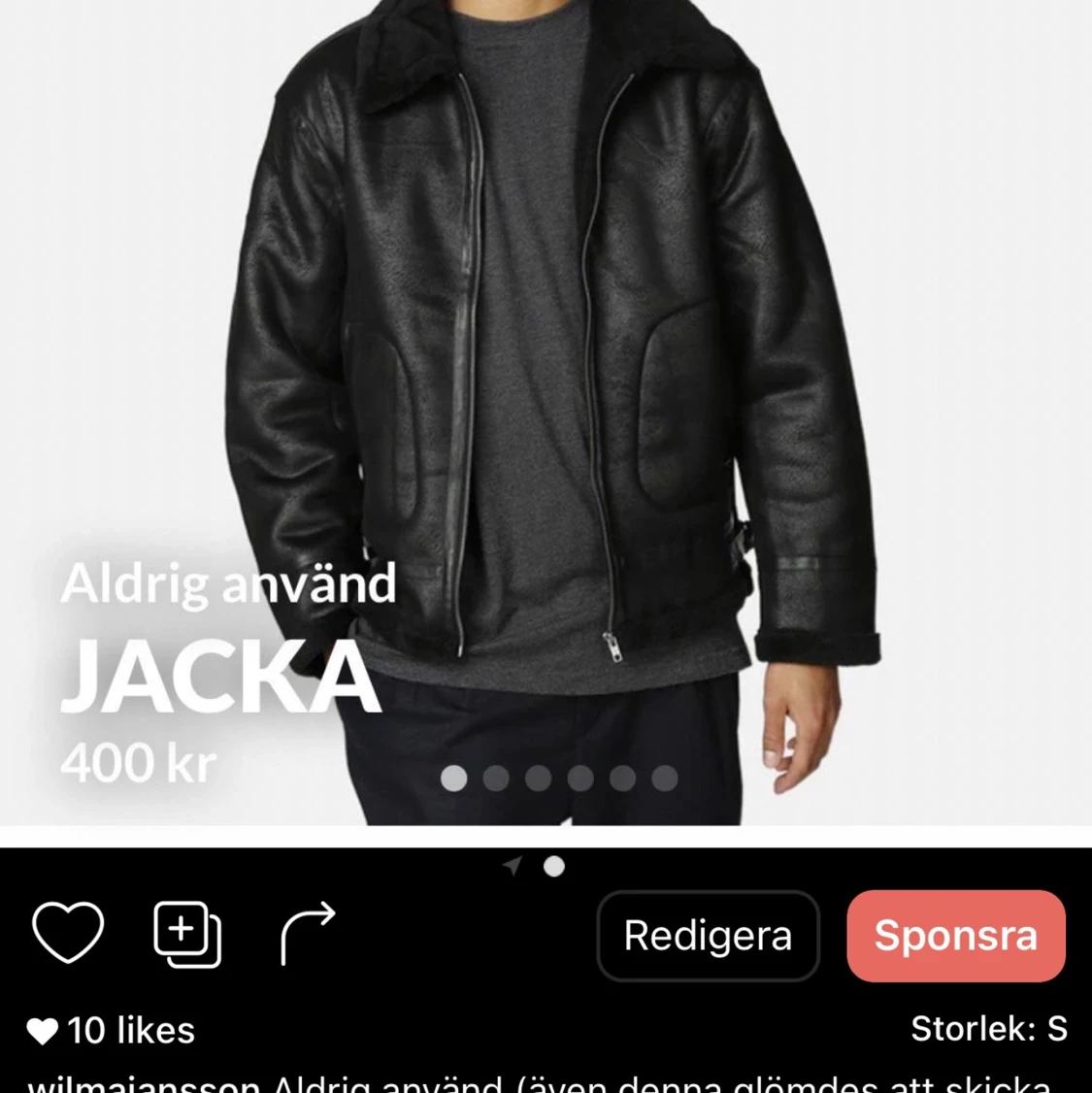Select the second carousel pagination dot

point(496,778)
